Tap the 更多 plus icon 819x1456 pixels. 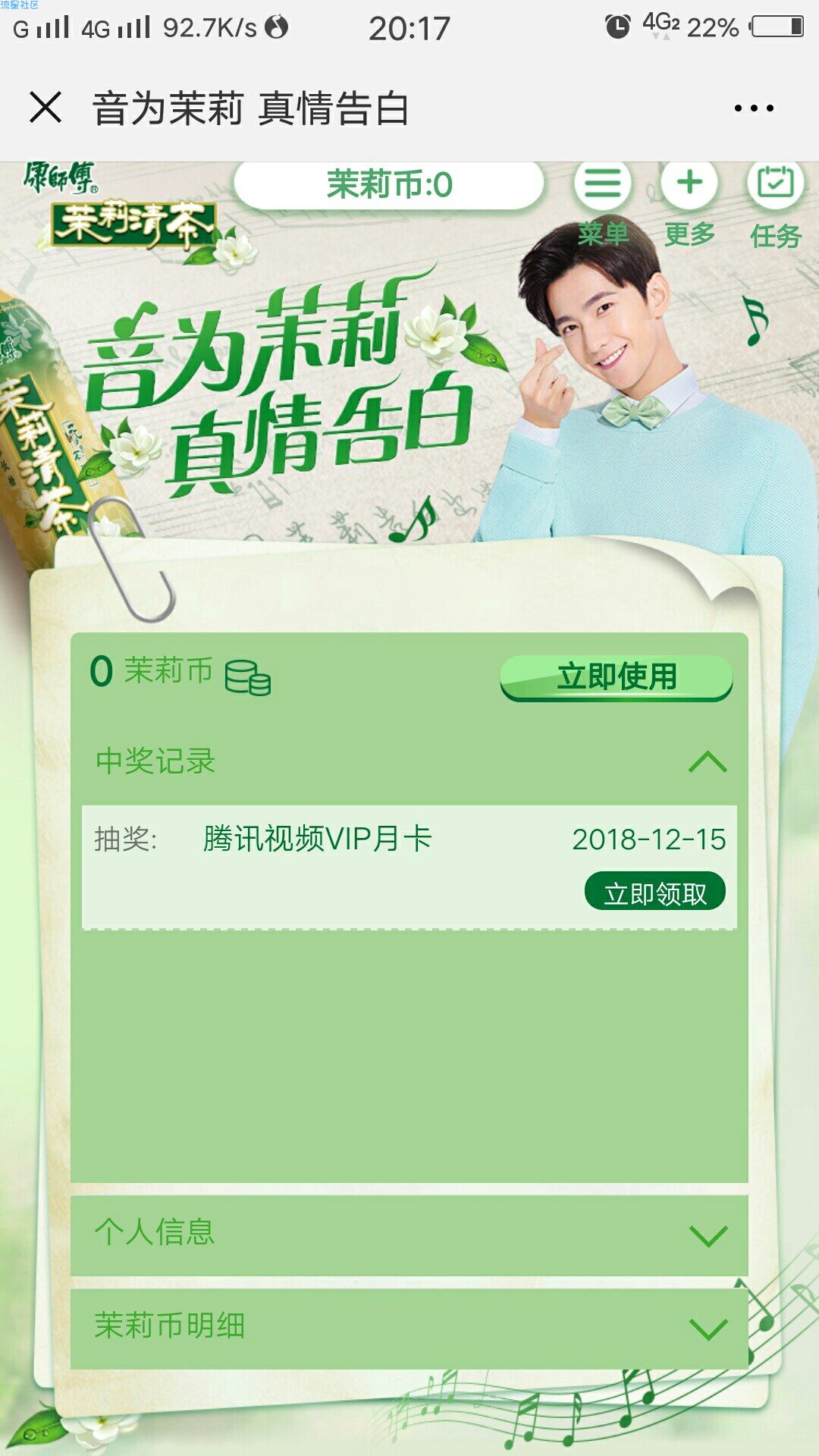pos(689,184)
